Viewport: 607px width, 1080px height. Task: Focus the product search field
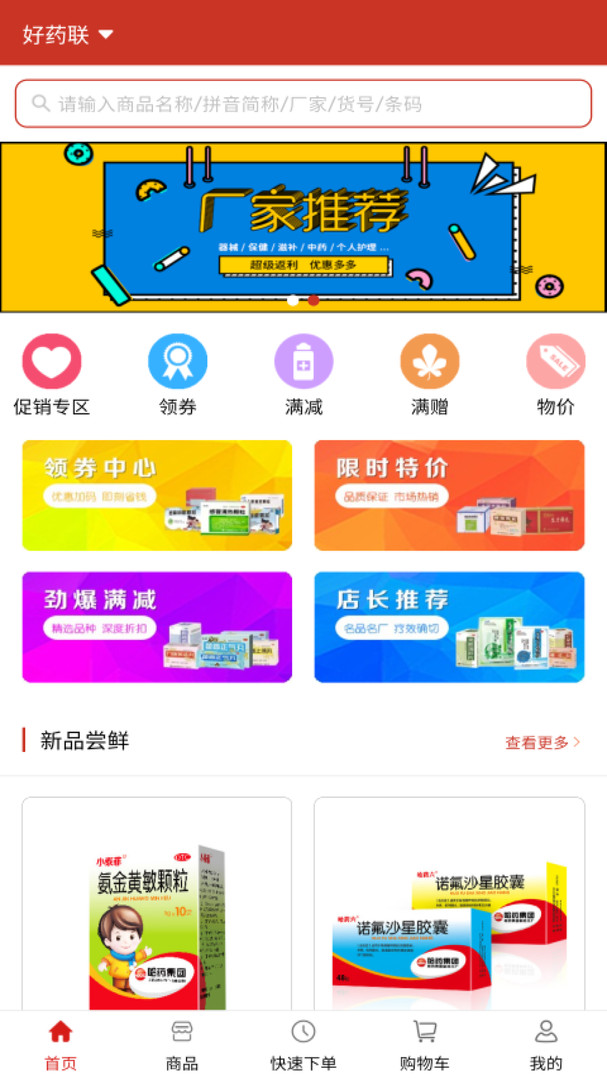(303, 103)
